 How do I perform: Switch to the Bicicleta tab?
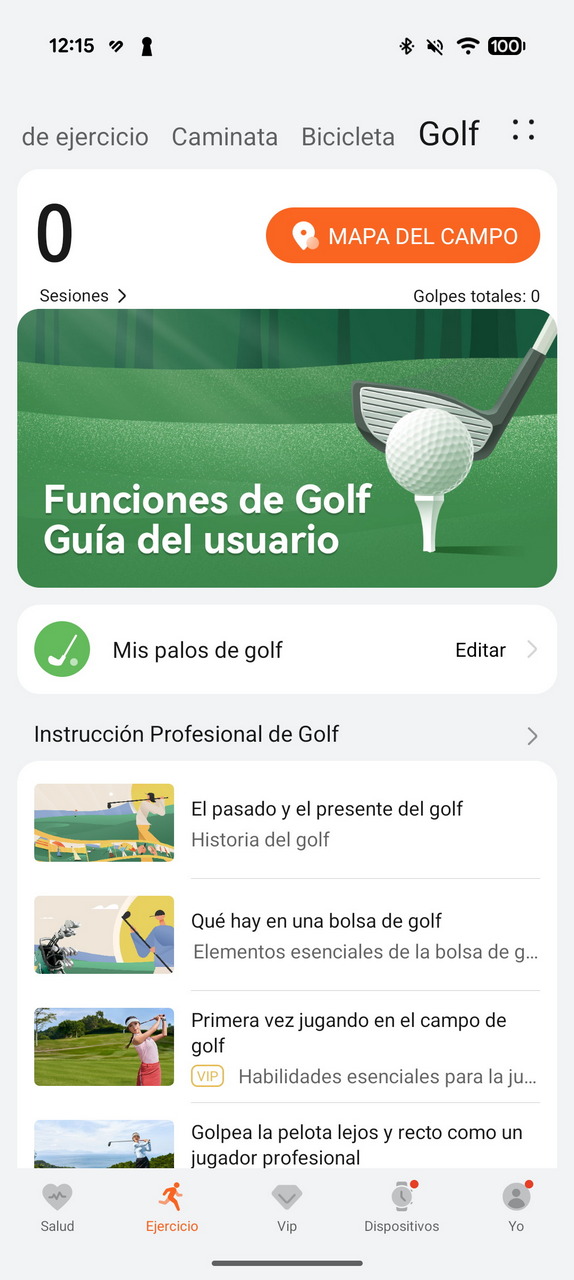[x=348, y=137]
